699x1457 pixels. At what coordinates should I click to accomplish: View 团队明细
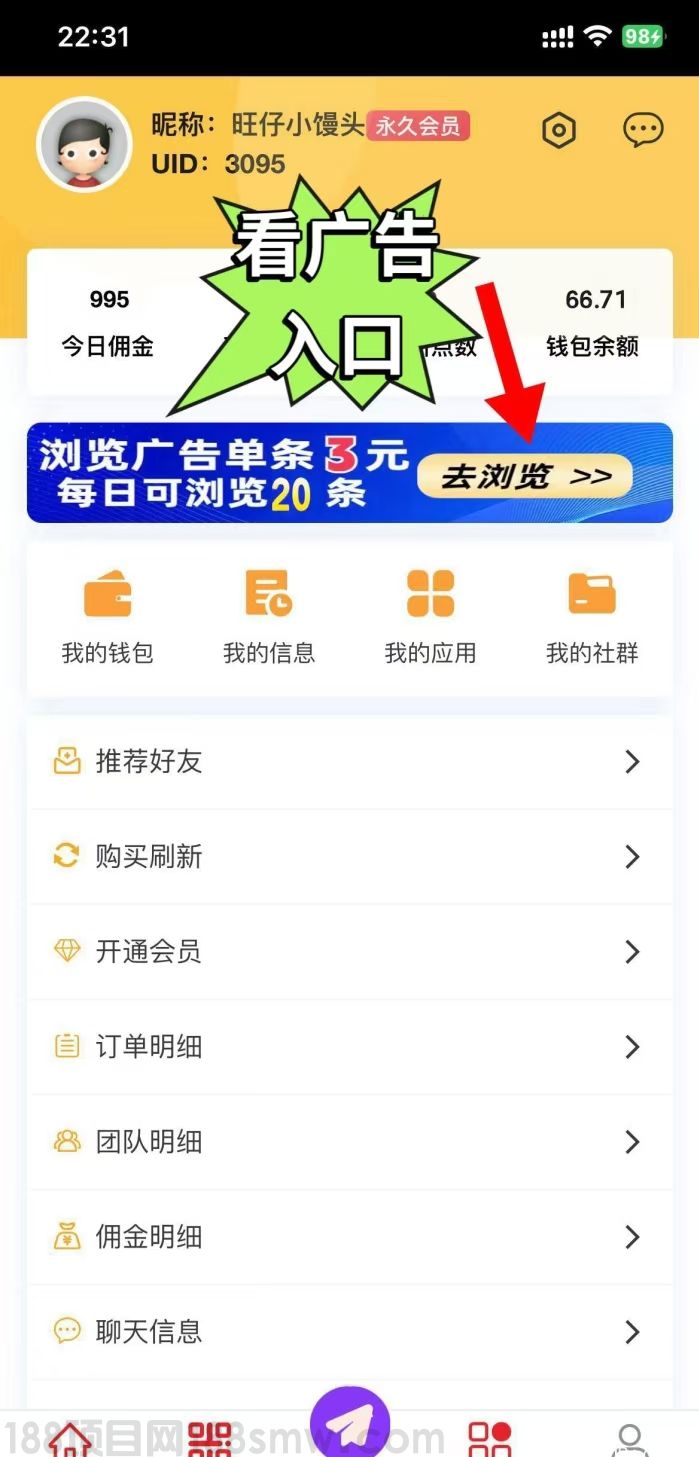[349, 1142]
